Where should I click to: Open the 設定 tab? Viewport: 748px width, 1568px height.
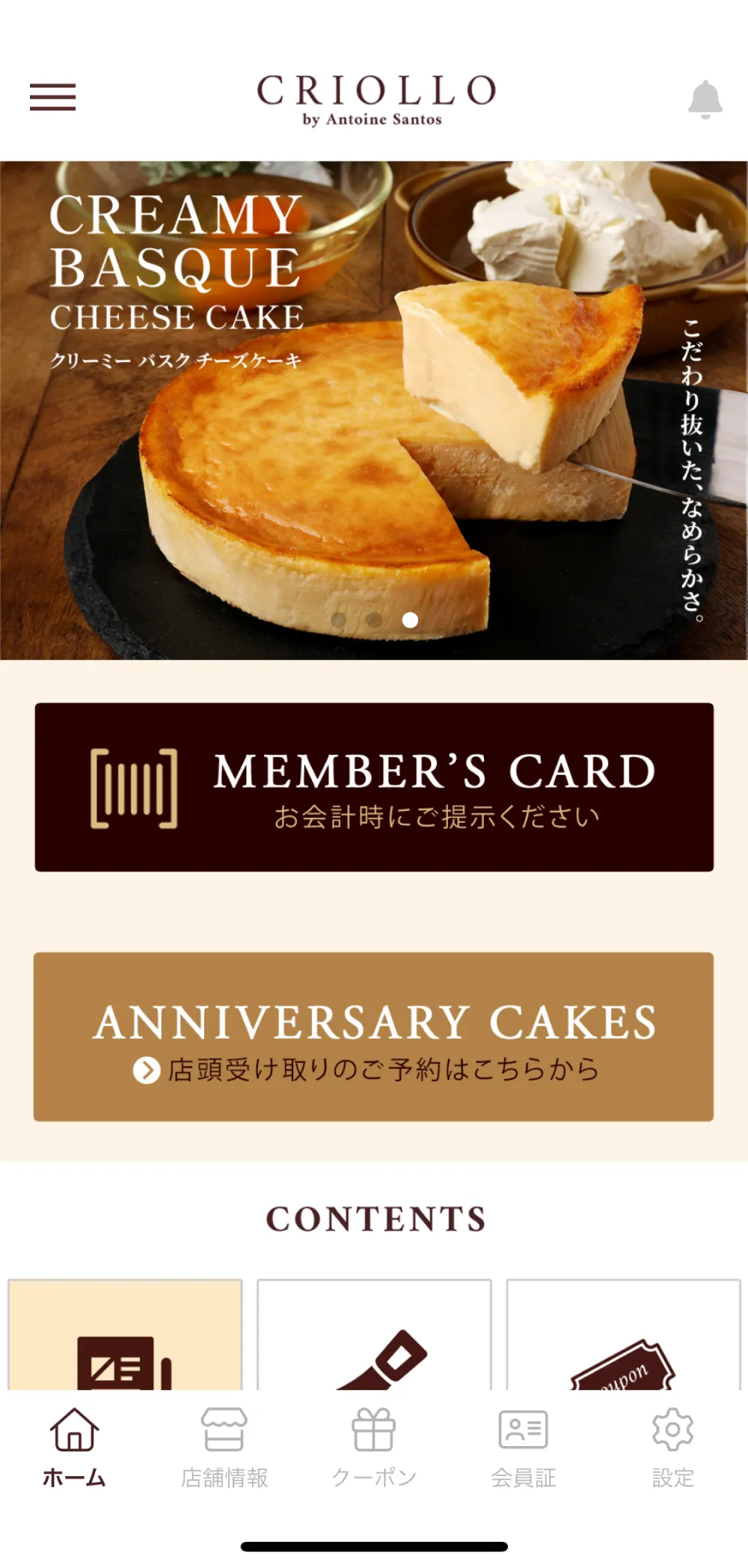(672, 1447)
